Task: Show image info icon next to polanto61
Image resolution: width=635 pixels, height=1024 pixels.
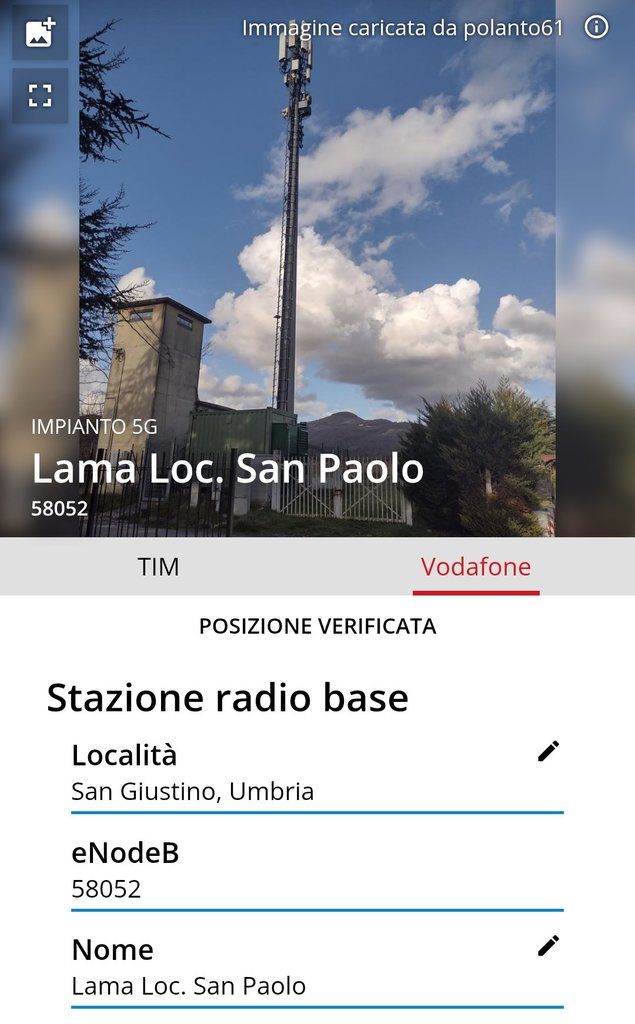Action: pyautogui.click(x=596, y=27)
